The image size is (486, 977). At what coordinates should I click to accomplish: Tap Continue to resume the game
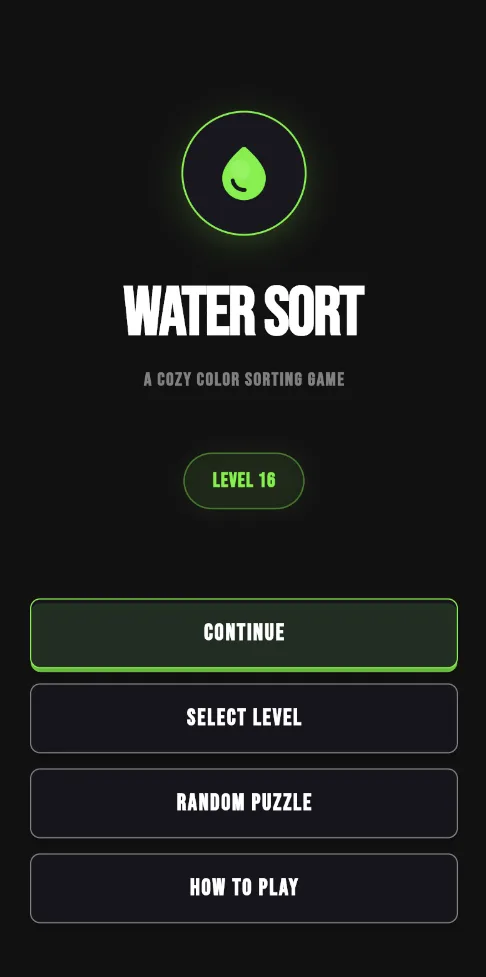[x=244, y=634]
